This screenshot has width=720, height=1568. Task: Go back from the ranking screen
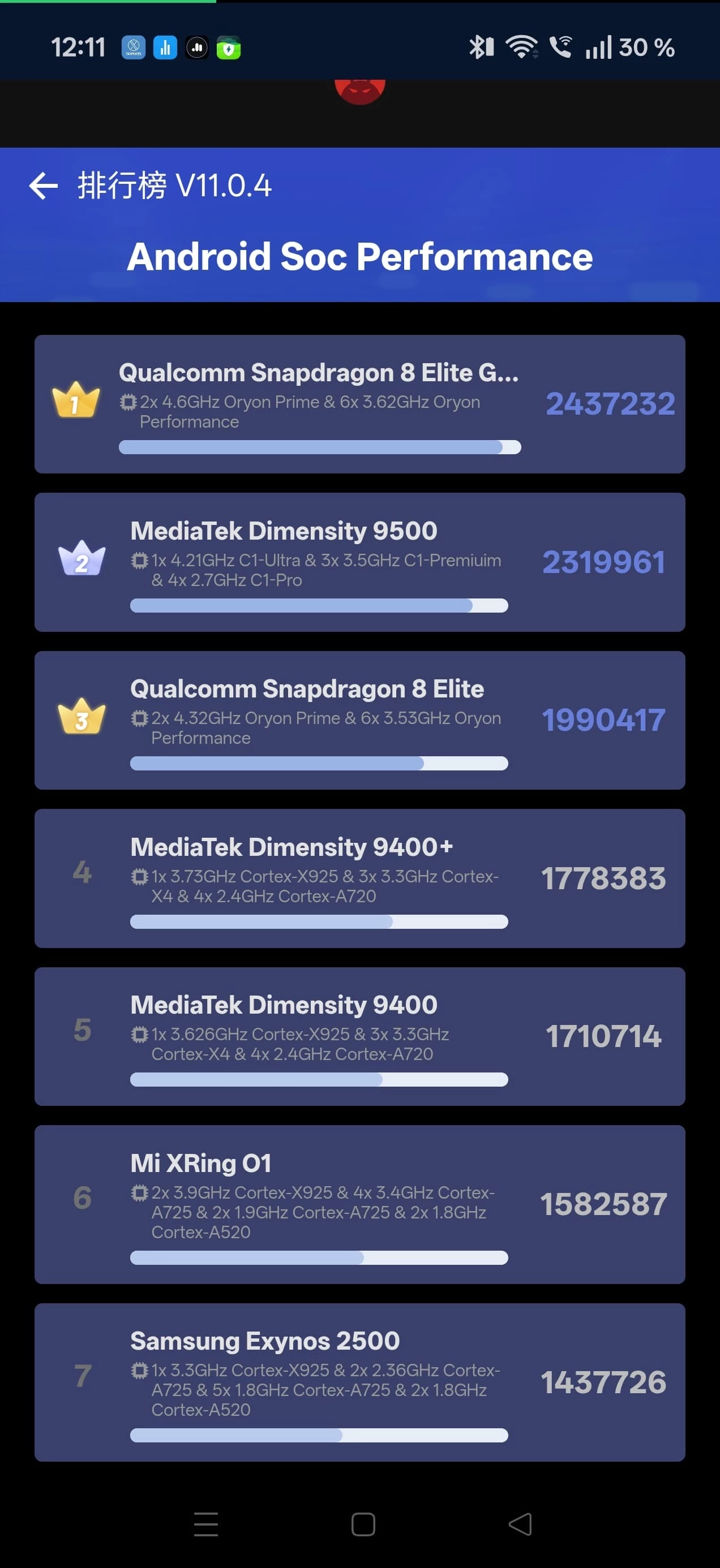(43, 185)
